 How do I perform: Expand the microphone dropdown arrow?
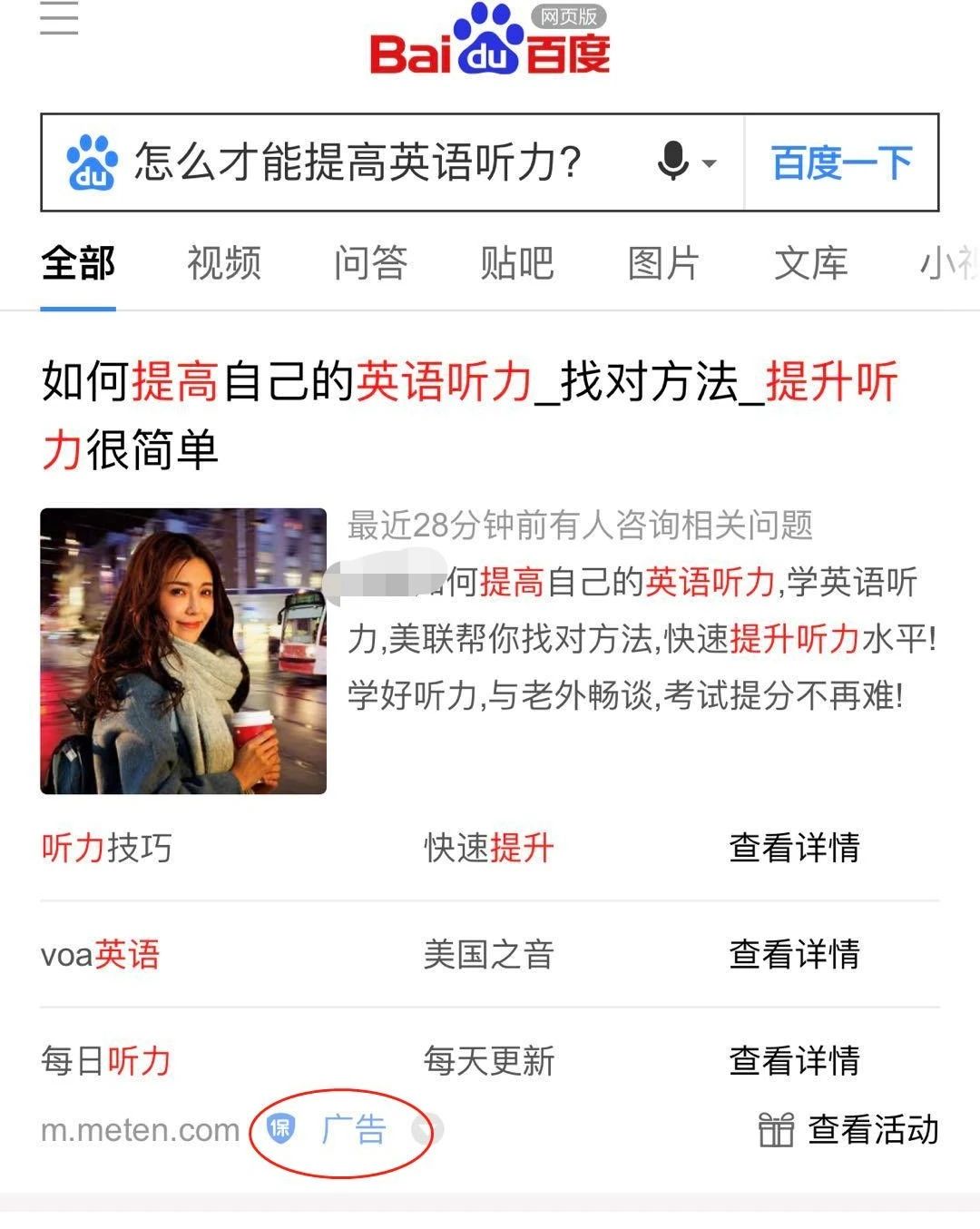707,162
